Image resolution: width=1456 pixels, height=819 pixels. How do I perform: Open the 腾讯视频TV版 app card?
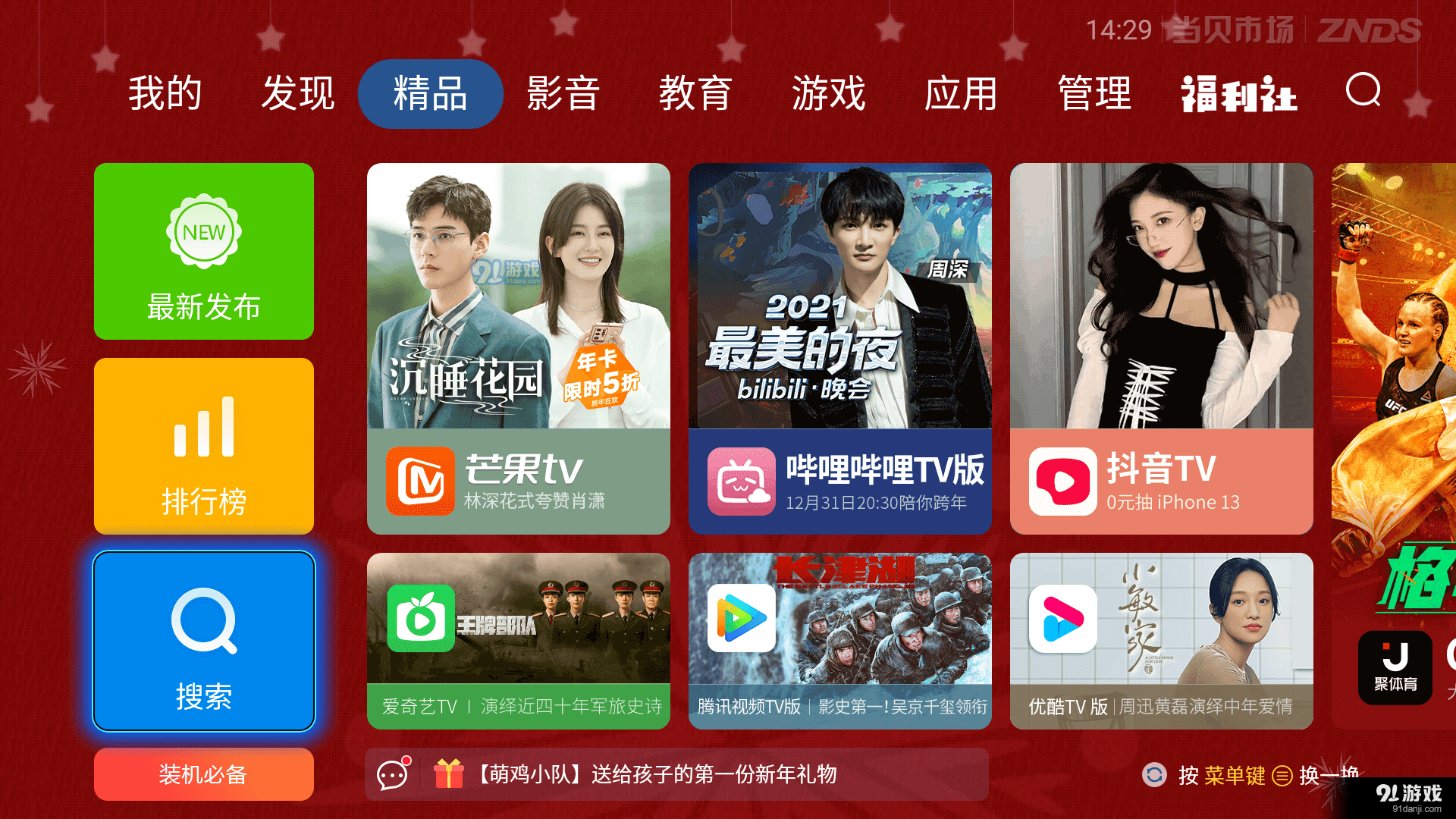840,641
